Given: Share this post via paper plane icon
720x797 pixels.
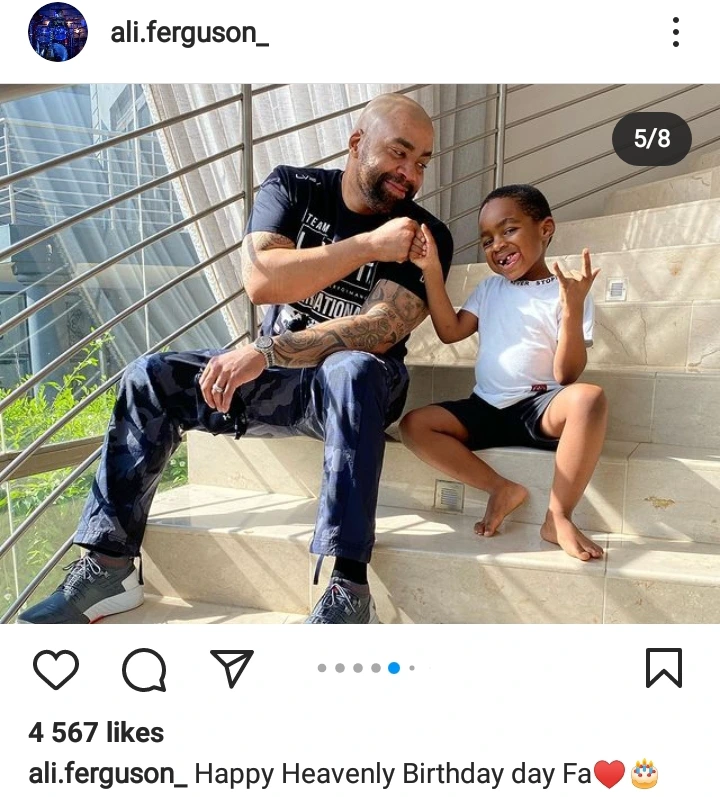Looking at the screenshot, I should 232,668.
